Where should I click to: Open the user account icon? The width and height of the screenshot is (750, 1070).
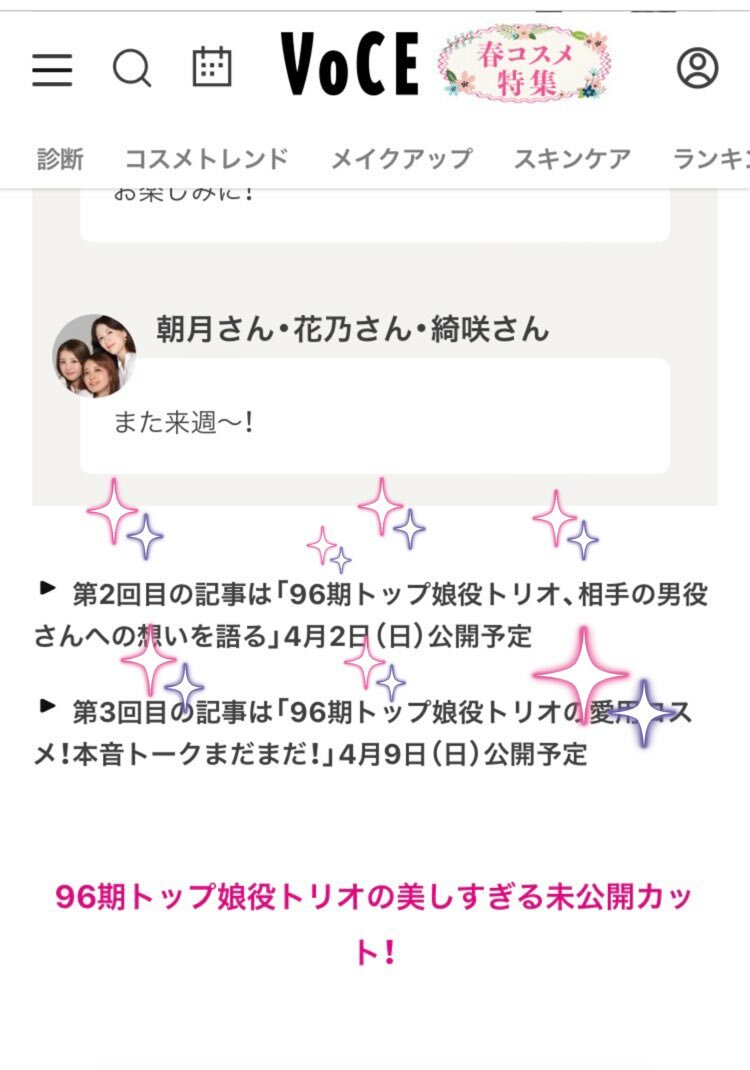tap(697, 67)
